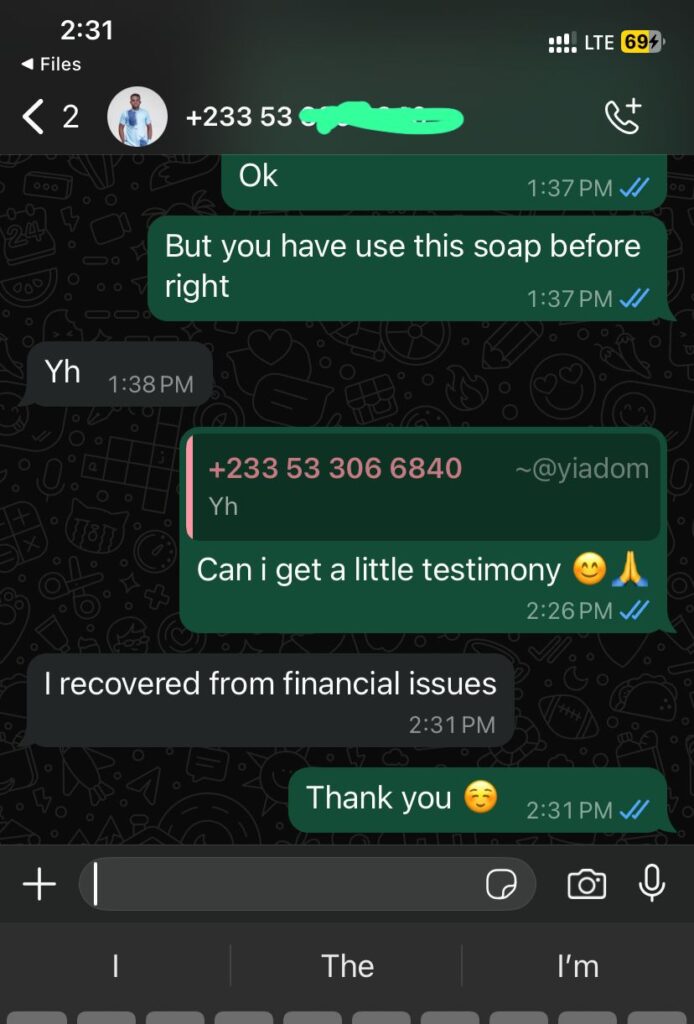This screenshot has width=694, height=1024.
Task: Open the contact's profile picture
Action: [x=137, y=117]
